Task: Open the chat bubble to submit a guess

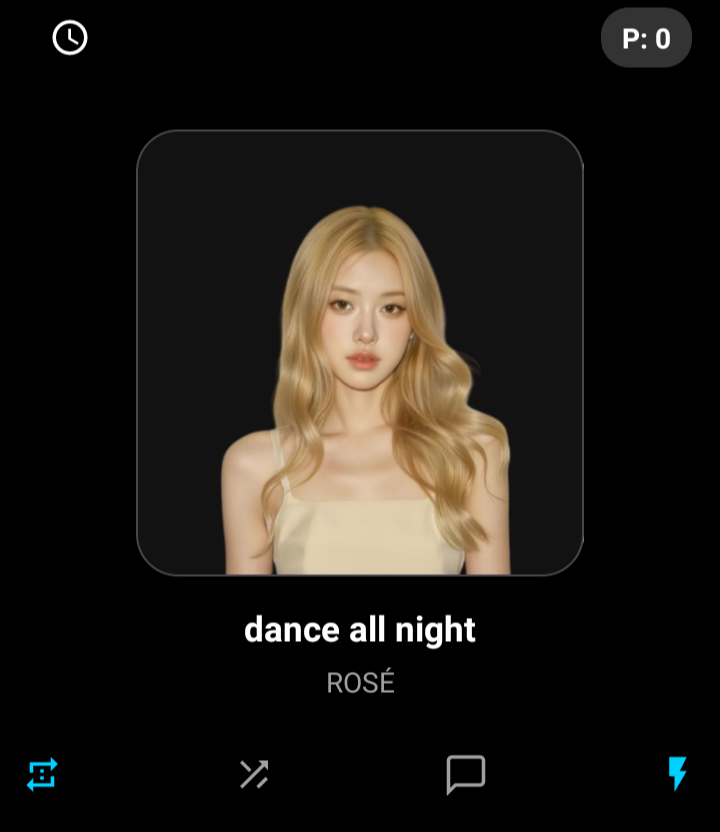Action: (x=468, y=773)
